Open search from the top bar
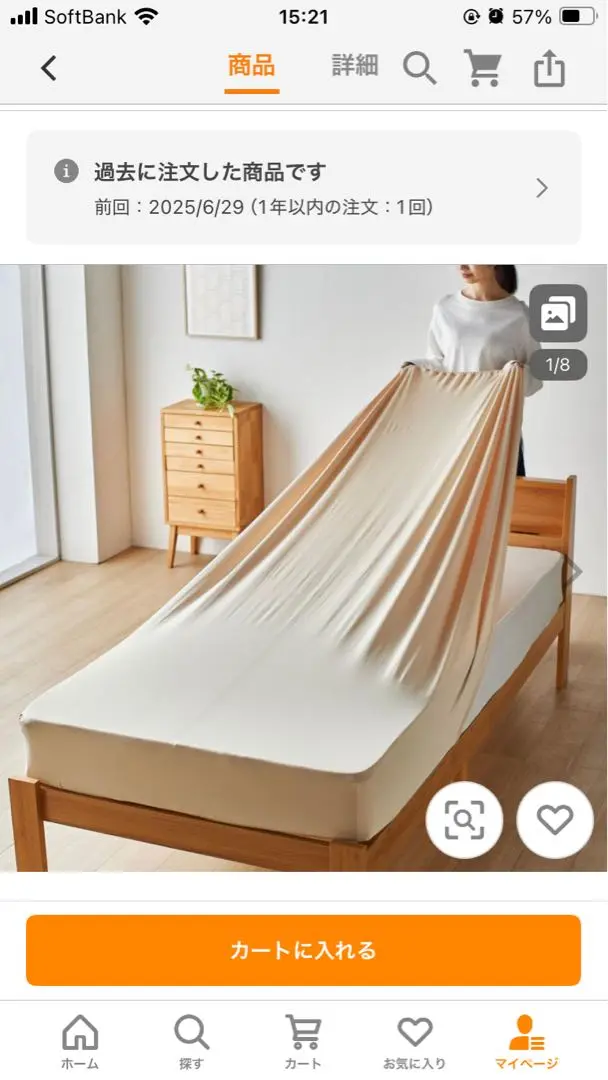The height and width of the screenshot is (1080, 608). coord(420,68)
